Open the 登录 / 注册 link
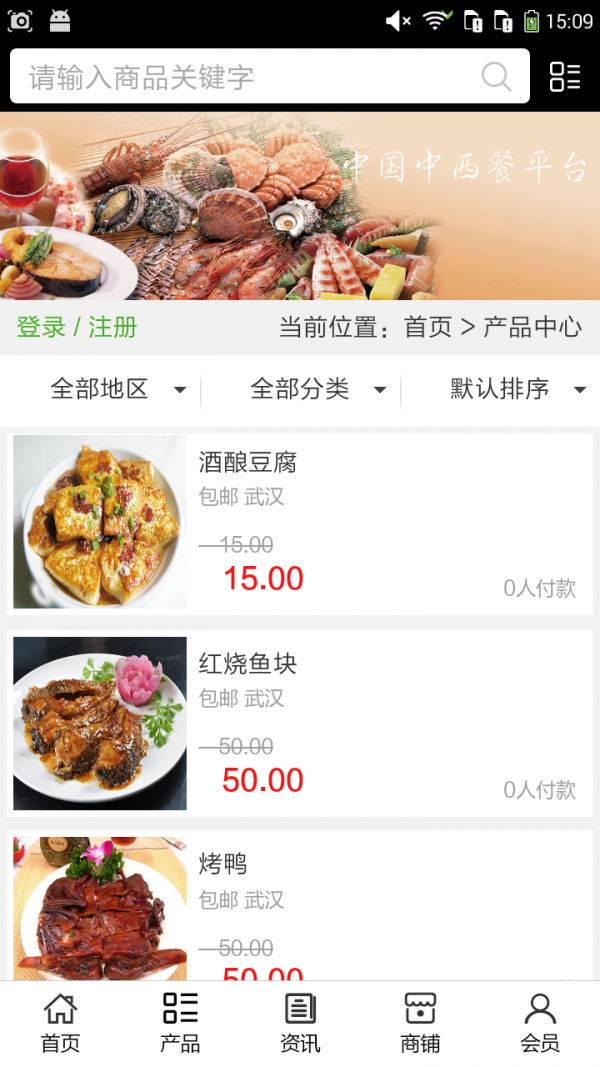The width and height of the screenshot is (600, 1067). (77, 327)
